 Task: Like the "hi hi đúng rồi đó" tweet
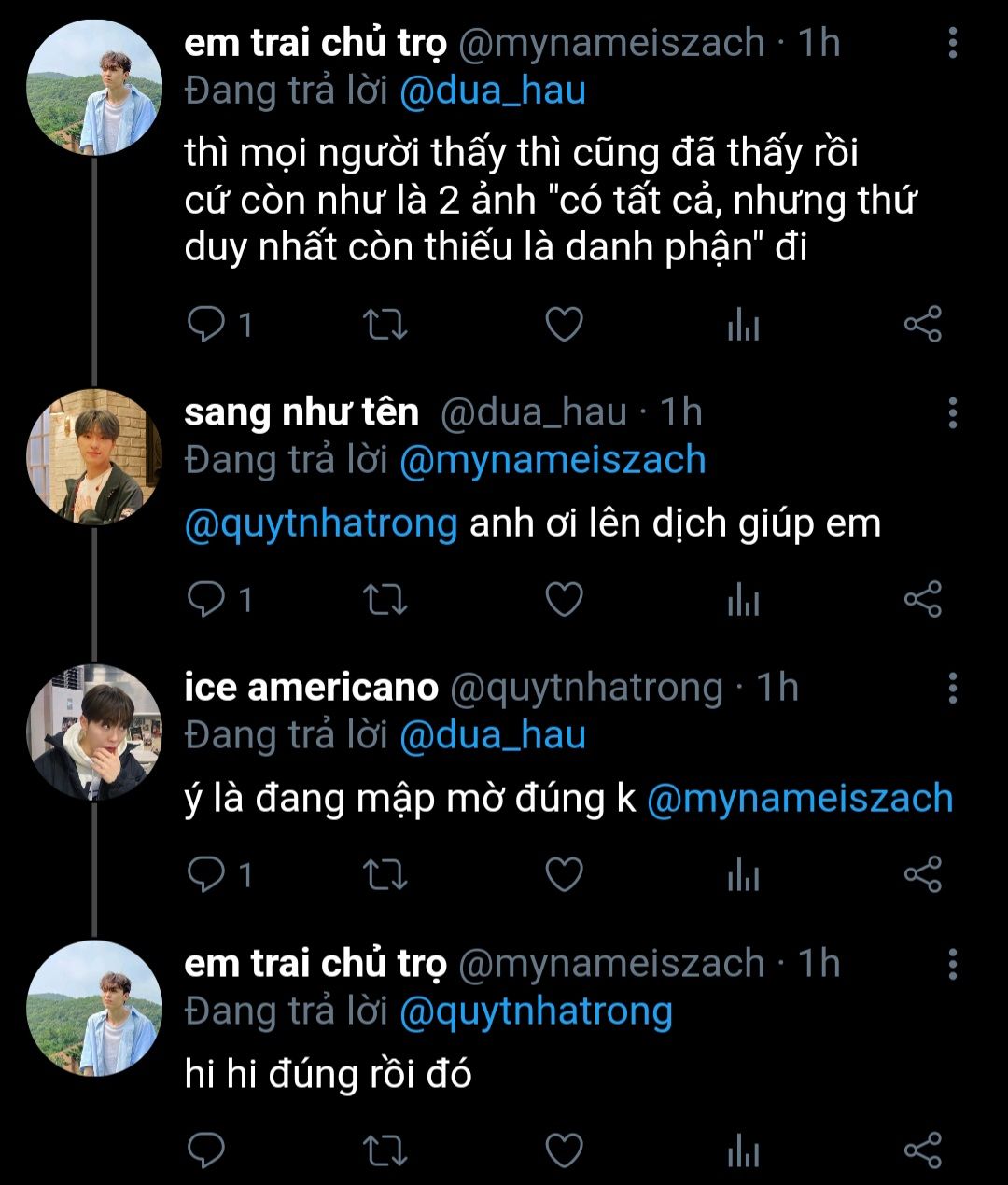click(564, 1150)
